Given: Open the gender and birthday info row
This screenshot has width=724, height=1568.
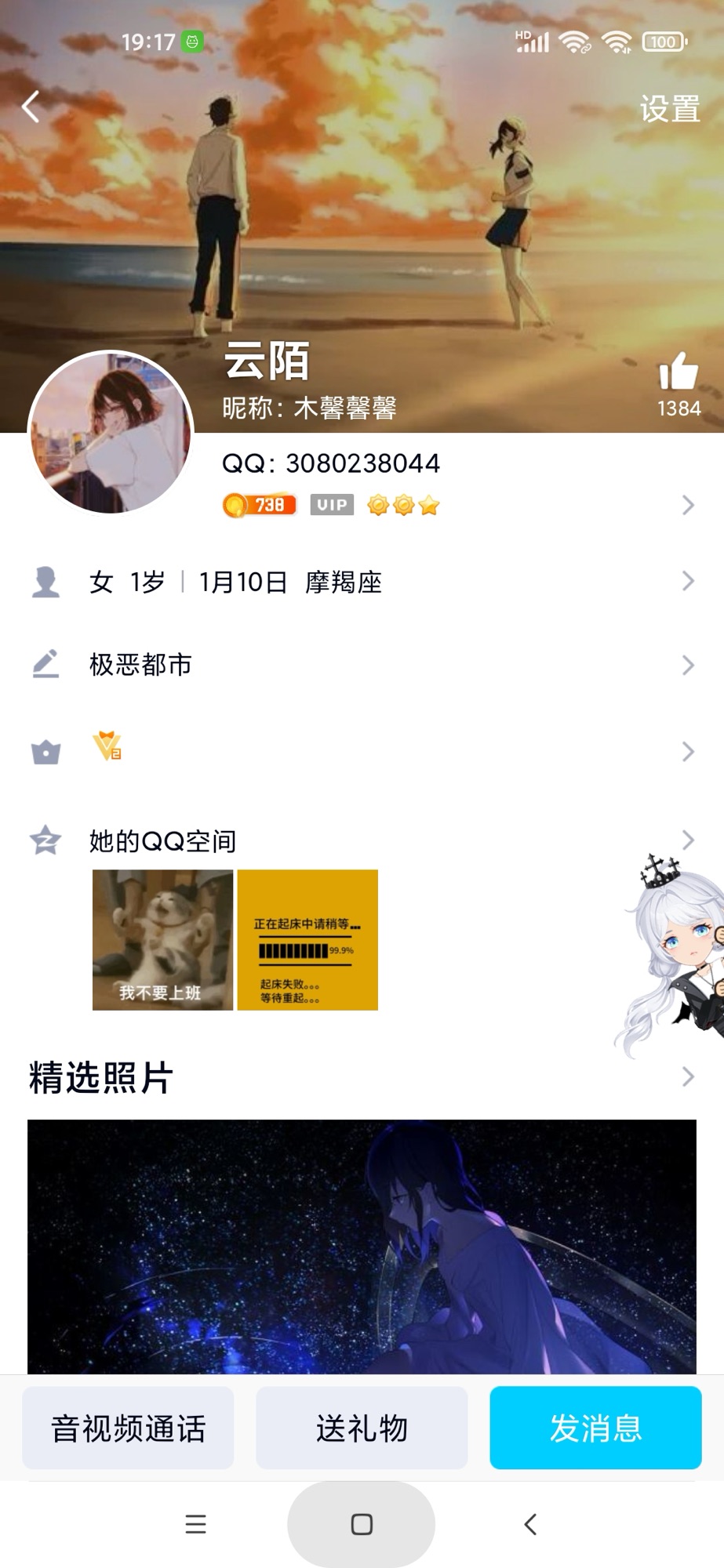Looking at the screenshot, I should (x=361, y=582).
